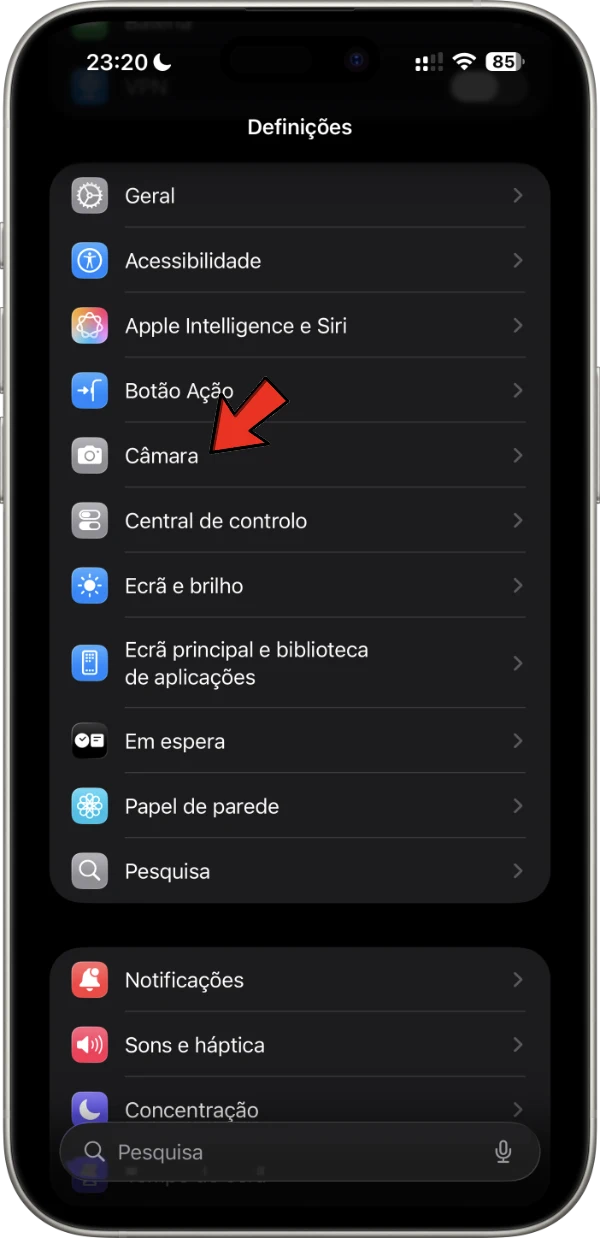This screenshot has width=600, height=1238.
Task: Open Apple Intelligence e Siri
Action: coord(300,326)
